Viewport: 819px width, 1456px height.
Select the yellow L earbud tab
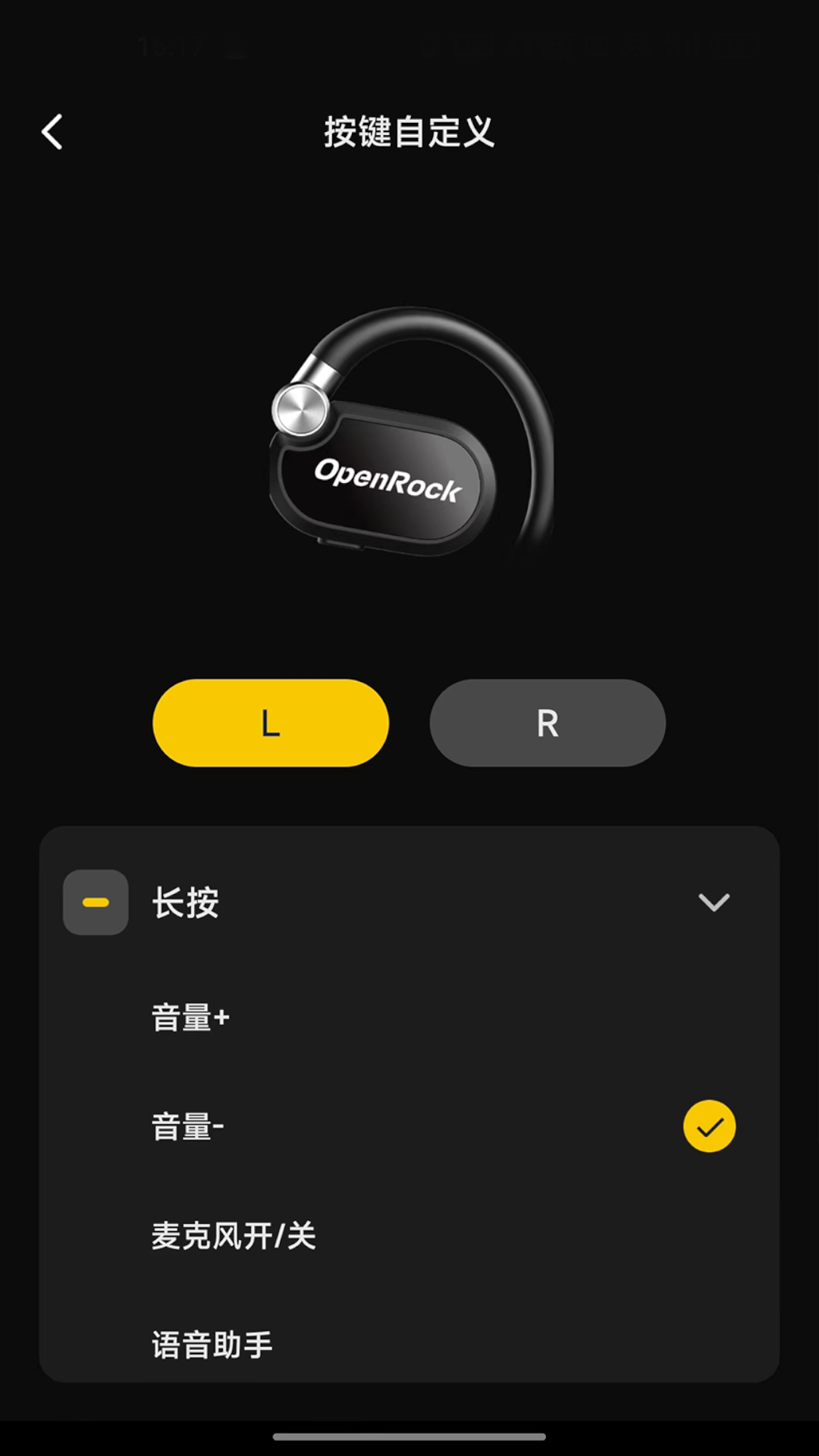click(x=270, y=723)
